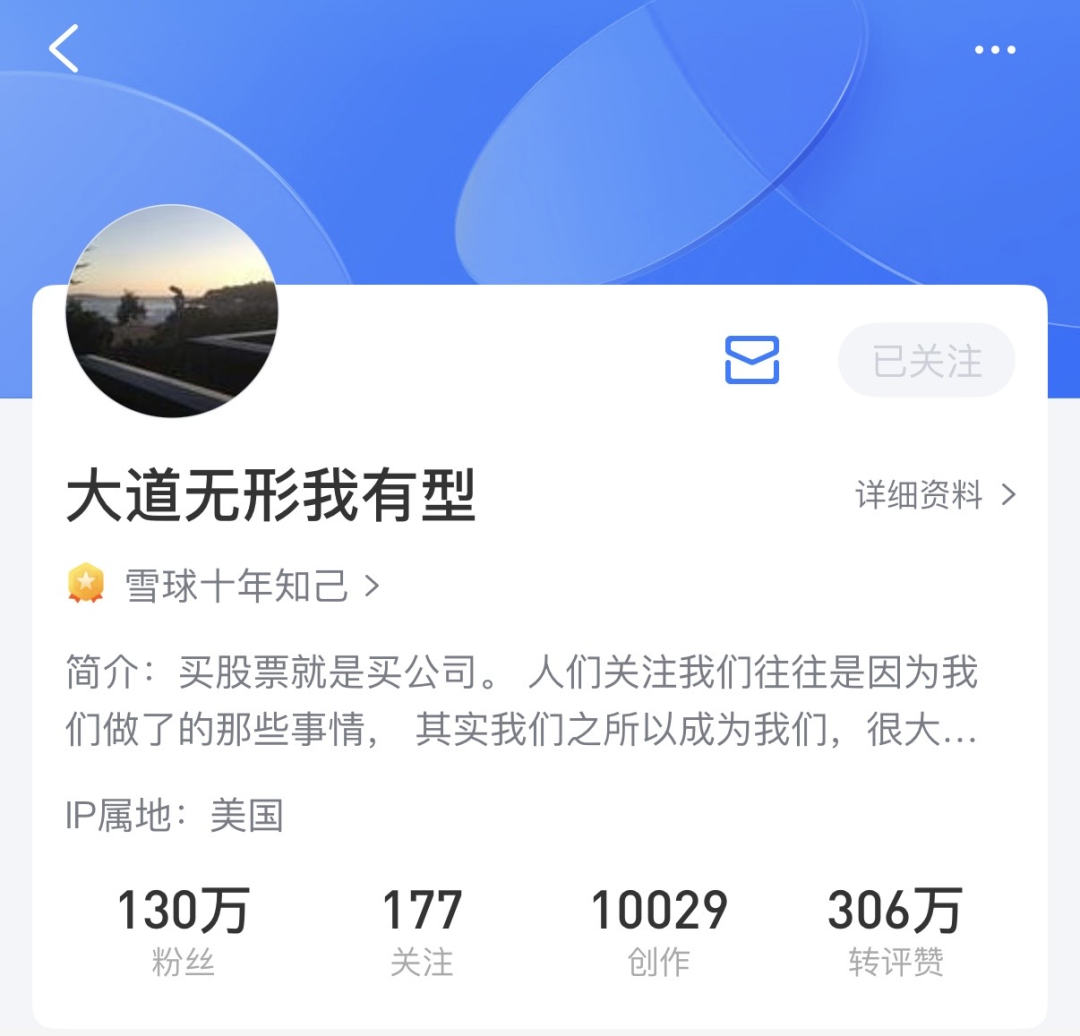Open the profile avatar photo

point(172,311)
